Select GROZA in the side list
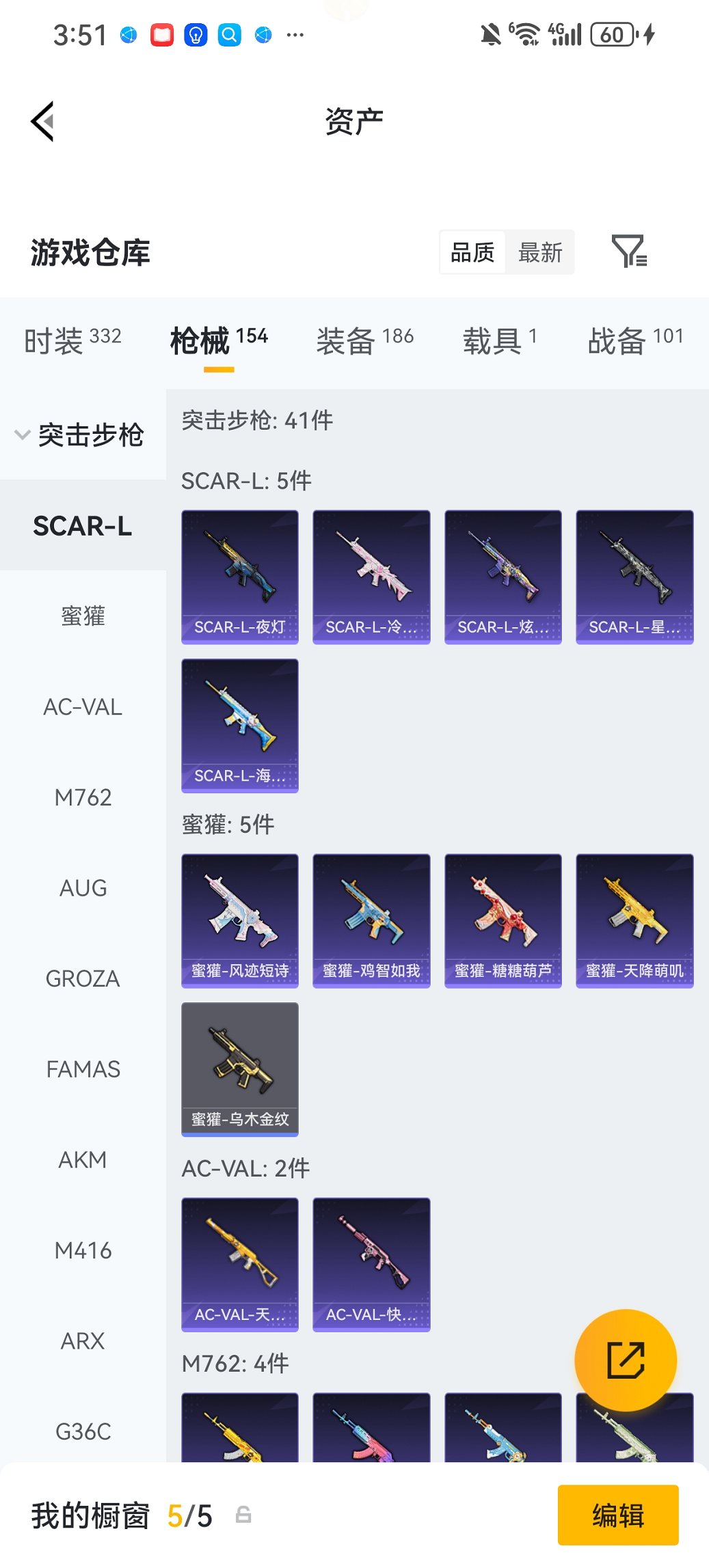 point(83,978)
